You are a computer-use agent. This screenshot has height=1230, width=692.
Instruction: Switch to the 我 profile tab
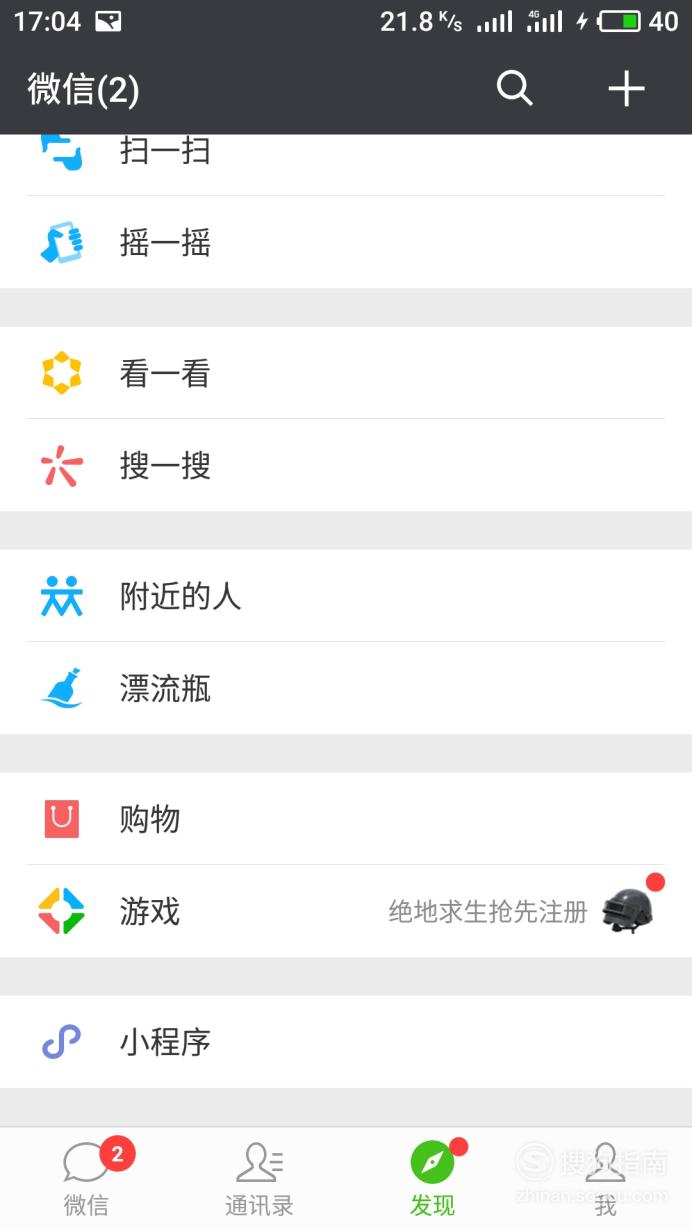605,1180
